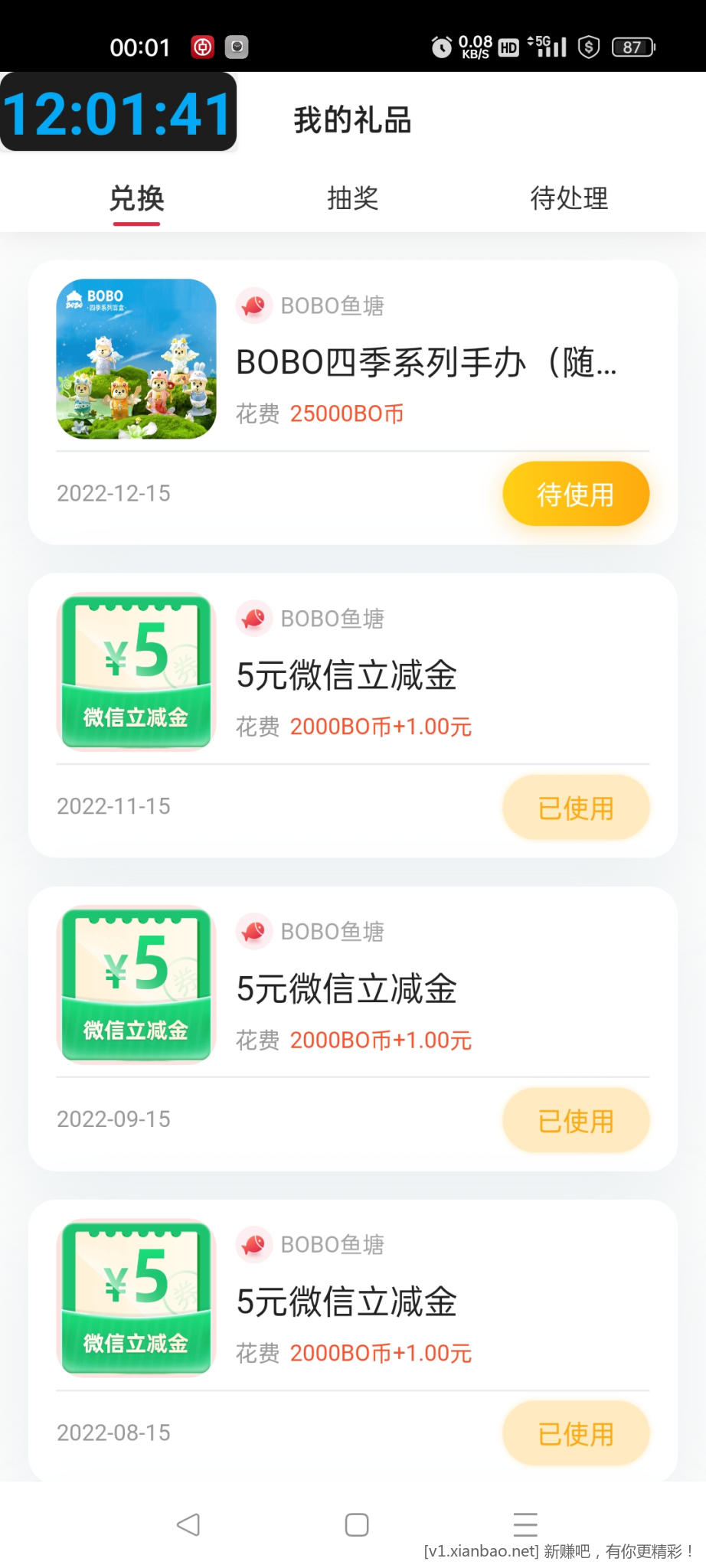The width and height of the screenshot is (706, 1568).
Task: Switch to the 抽奖 tab
Action: click(352, 198)
